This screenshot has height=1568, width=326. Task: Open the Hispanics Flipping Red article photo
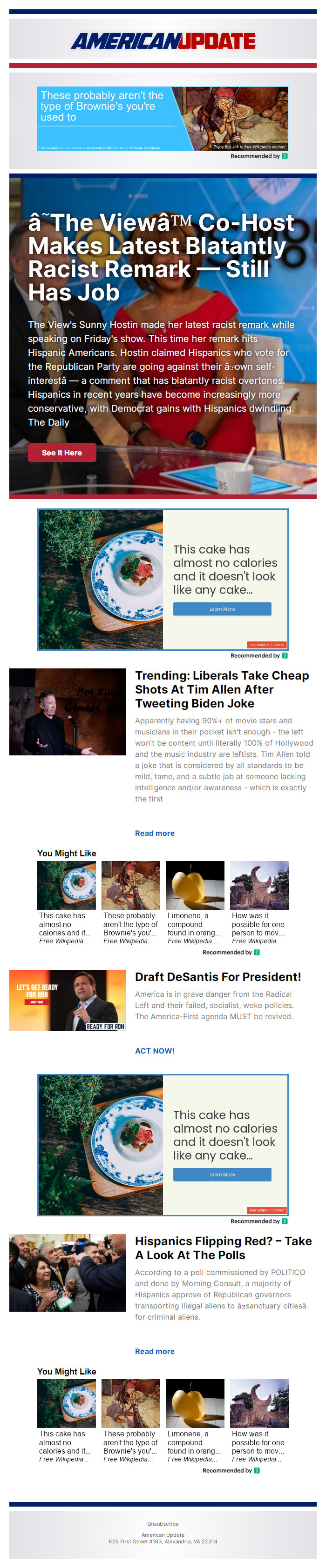67,1272
